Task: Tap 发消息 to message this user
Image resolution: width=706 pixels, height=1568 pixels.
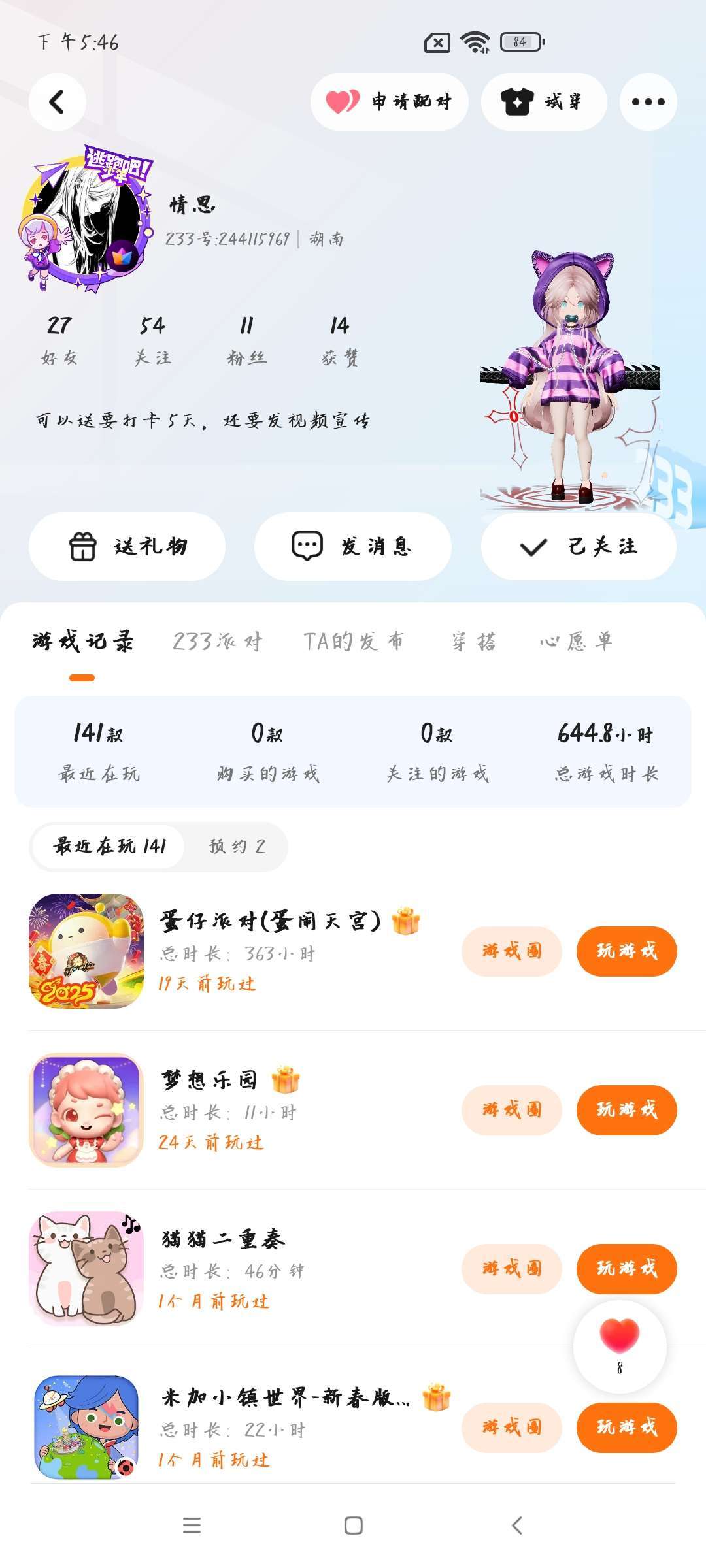Action: point(353,546)
